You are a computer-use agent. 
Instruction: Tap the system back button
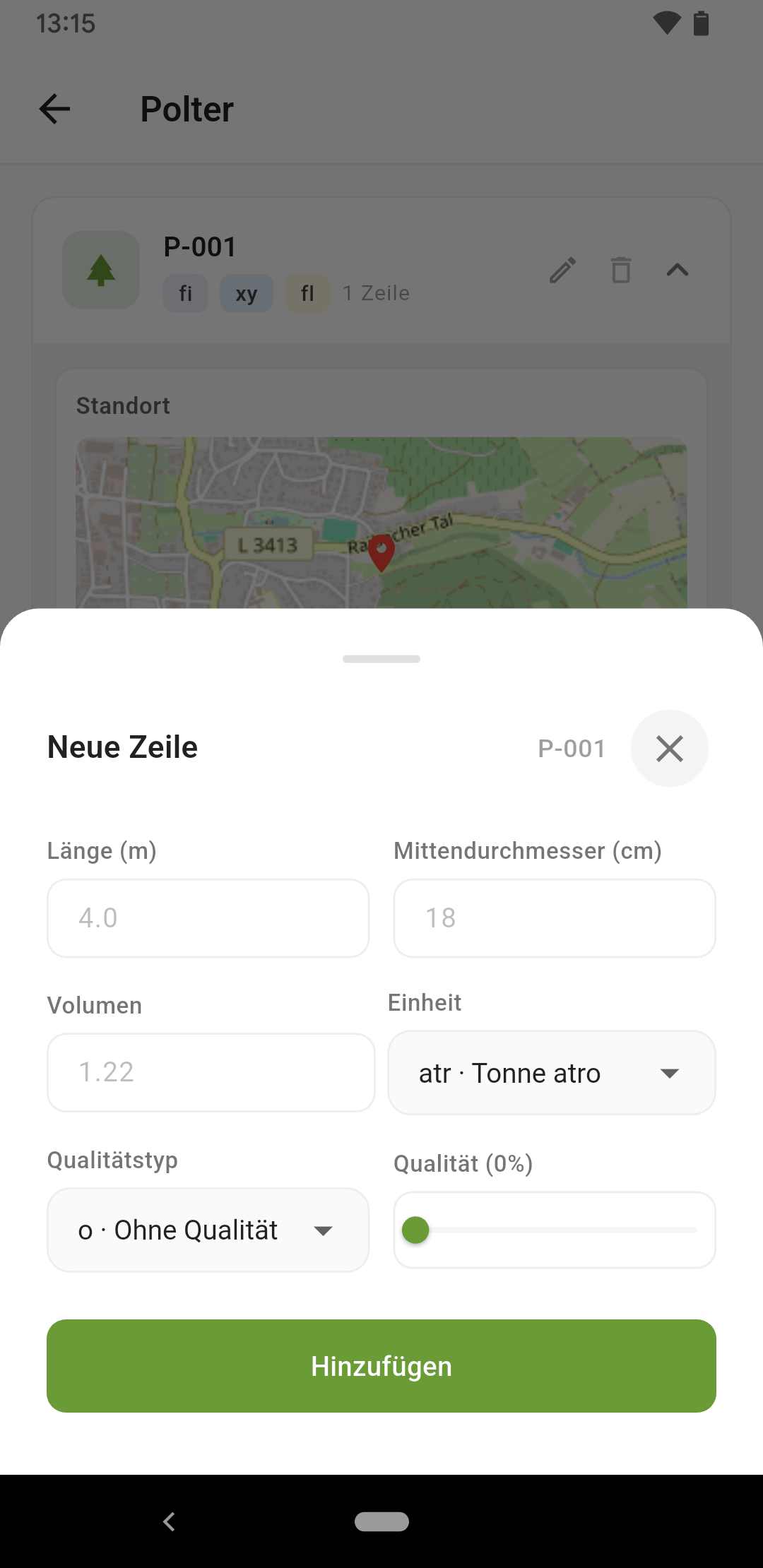pyautogui.click(x=169, y=1521)
